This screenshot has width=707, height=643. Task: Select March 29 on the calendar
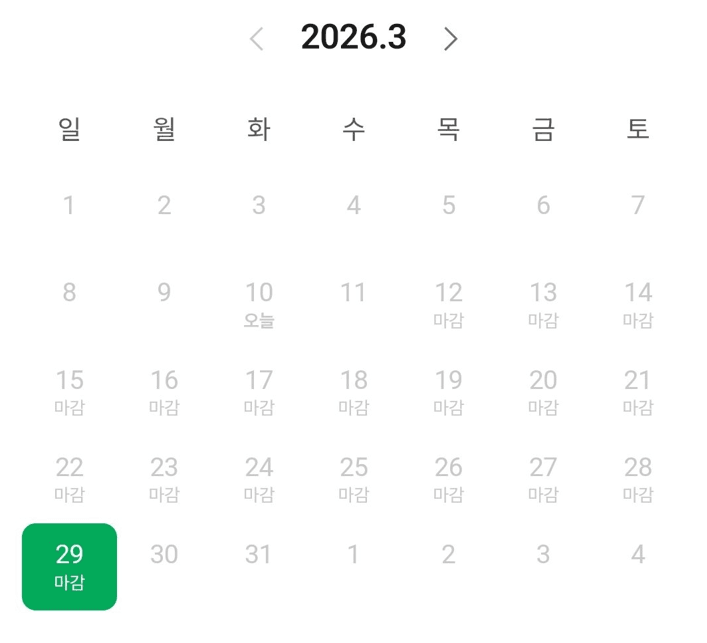(69, 566)
